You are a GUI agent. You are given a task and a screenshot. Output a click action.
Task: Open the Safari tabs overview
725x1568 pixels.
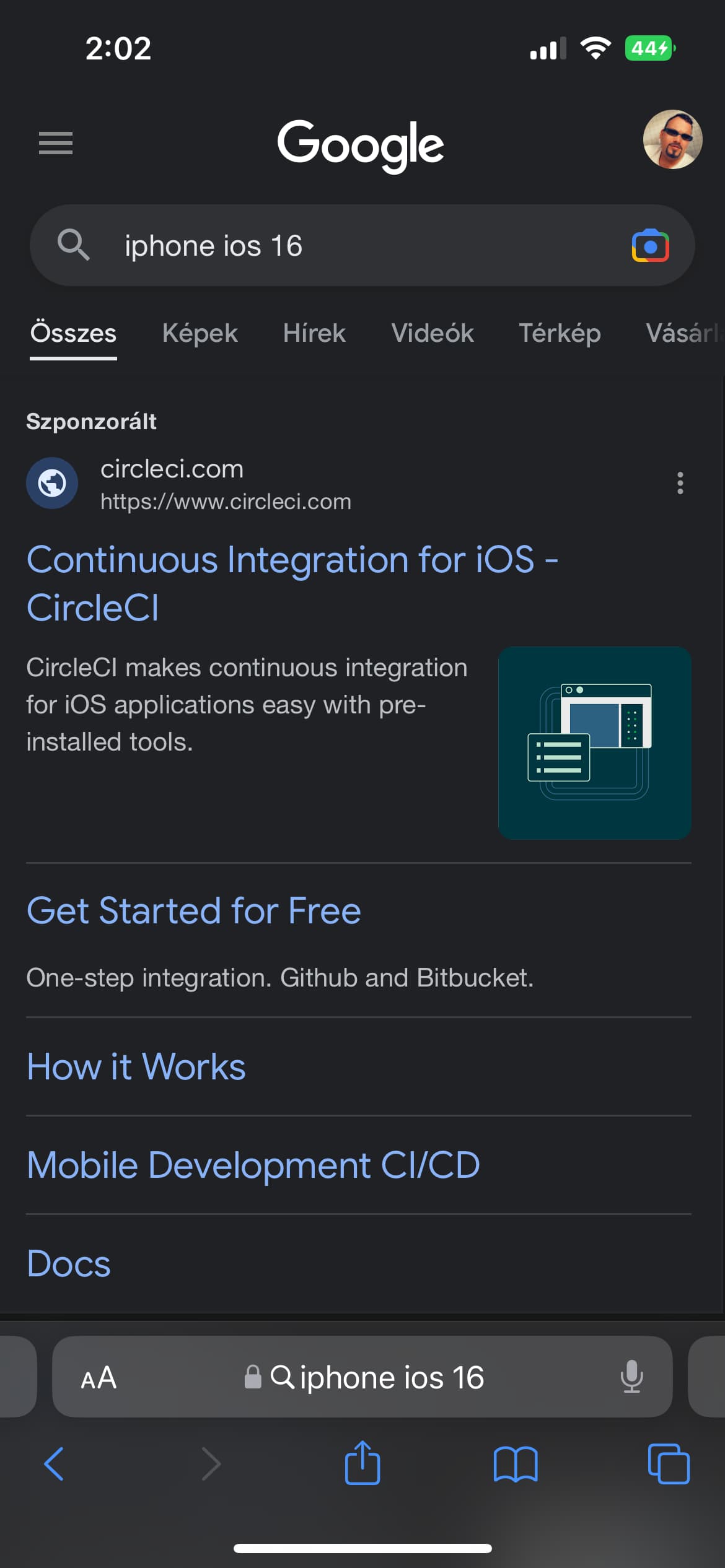669,1464
